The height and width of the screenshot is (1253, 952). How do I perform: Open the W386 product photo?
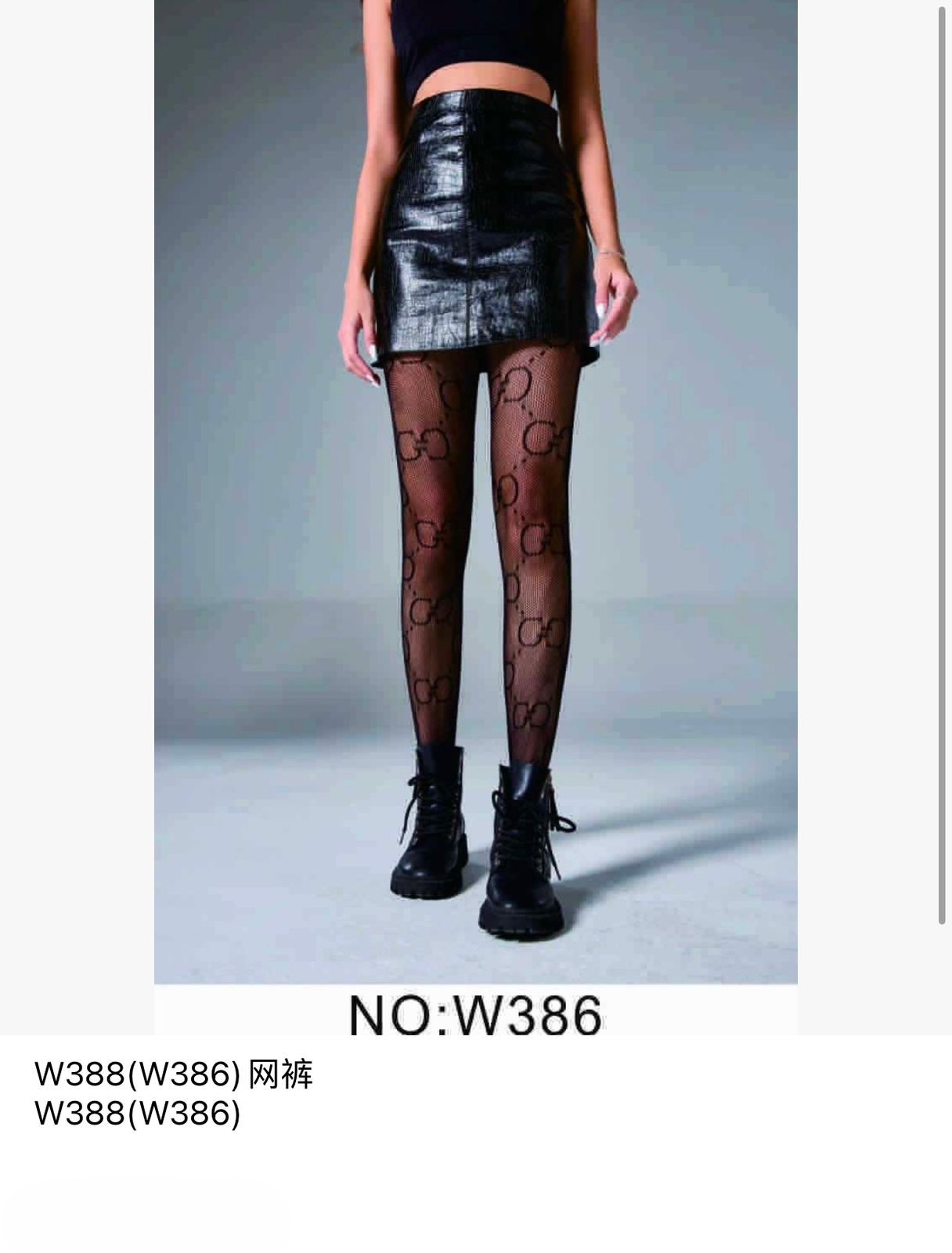click(475, 501)
